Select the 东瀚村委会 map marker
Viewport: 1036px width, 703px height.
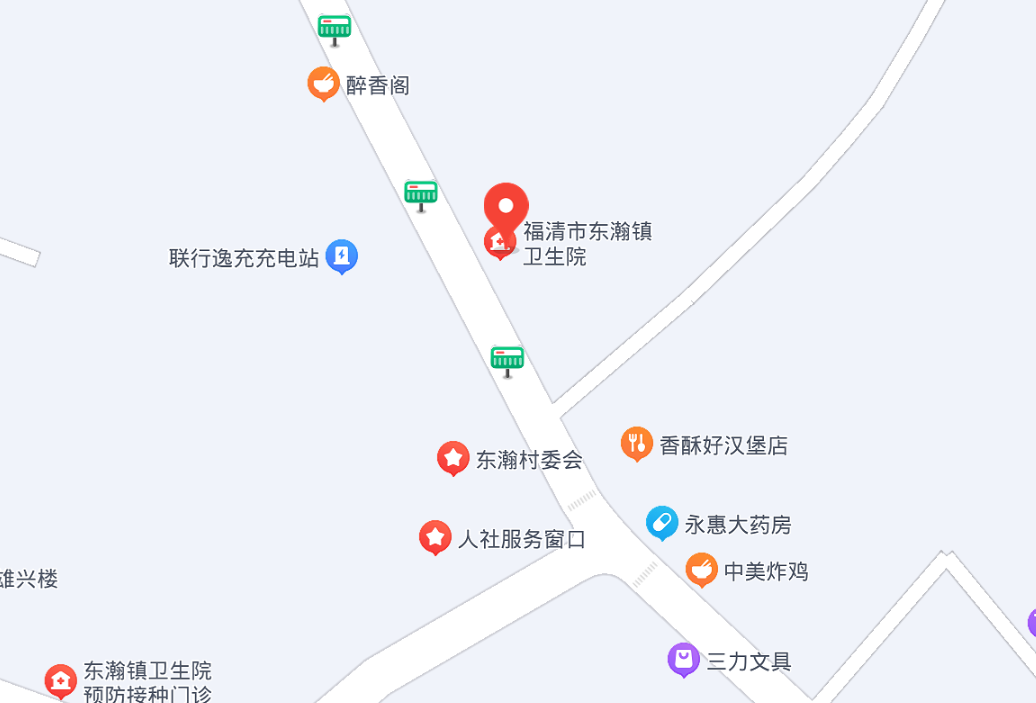453,458
